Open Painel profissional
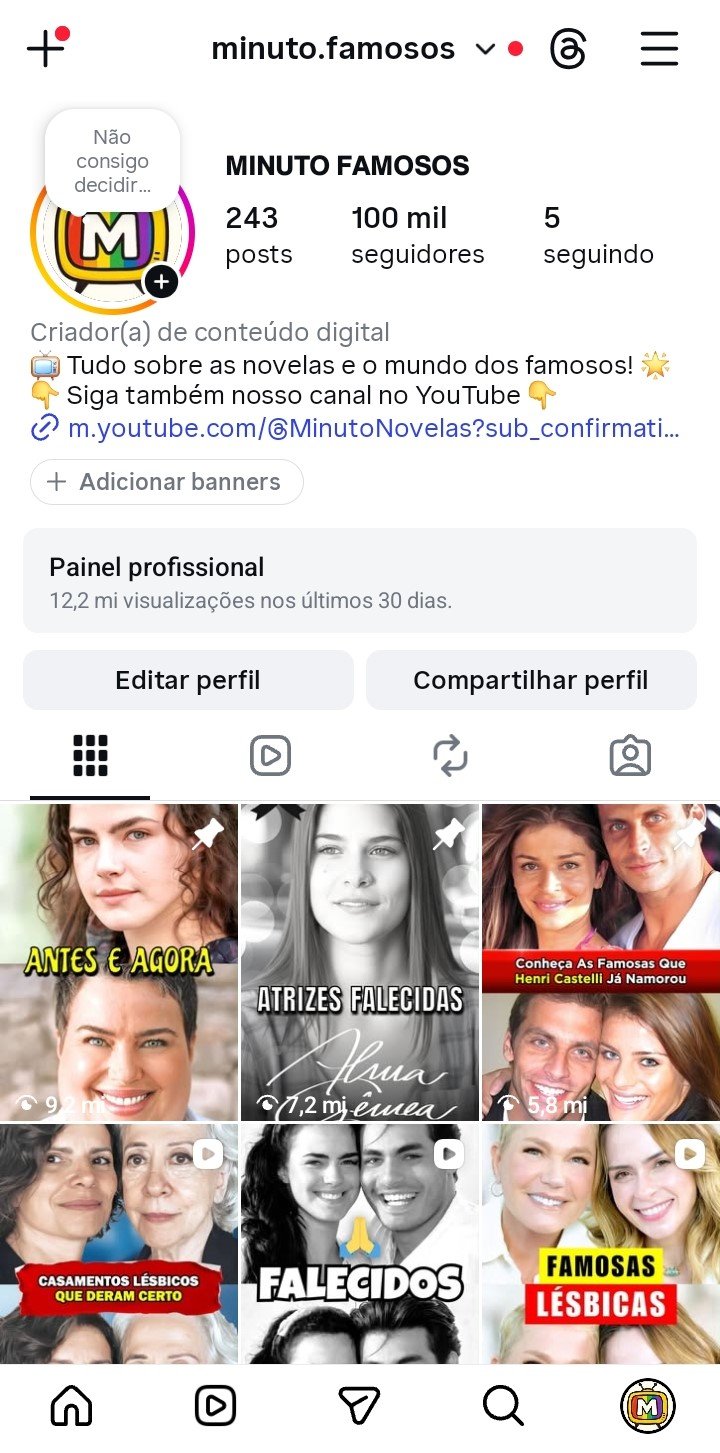Image resolution: width=720 pixels, height=1453 pixels. [x=360, y=581]
